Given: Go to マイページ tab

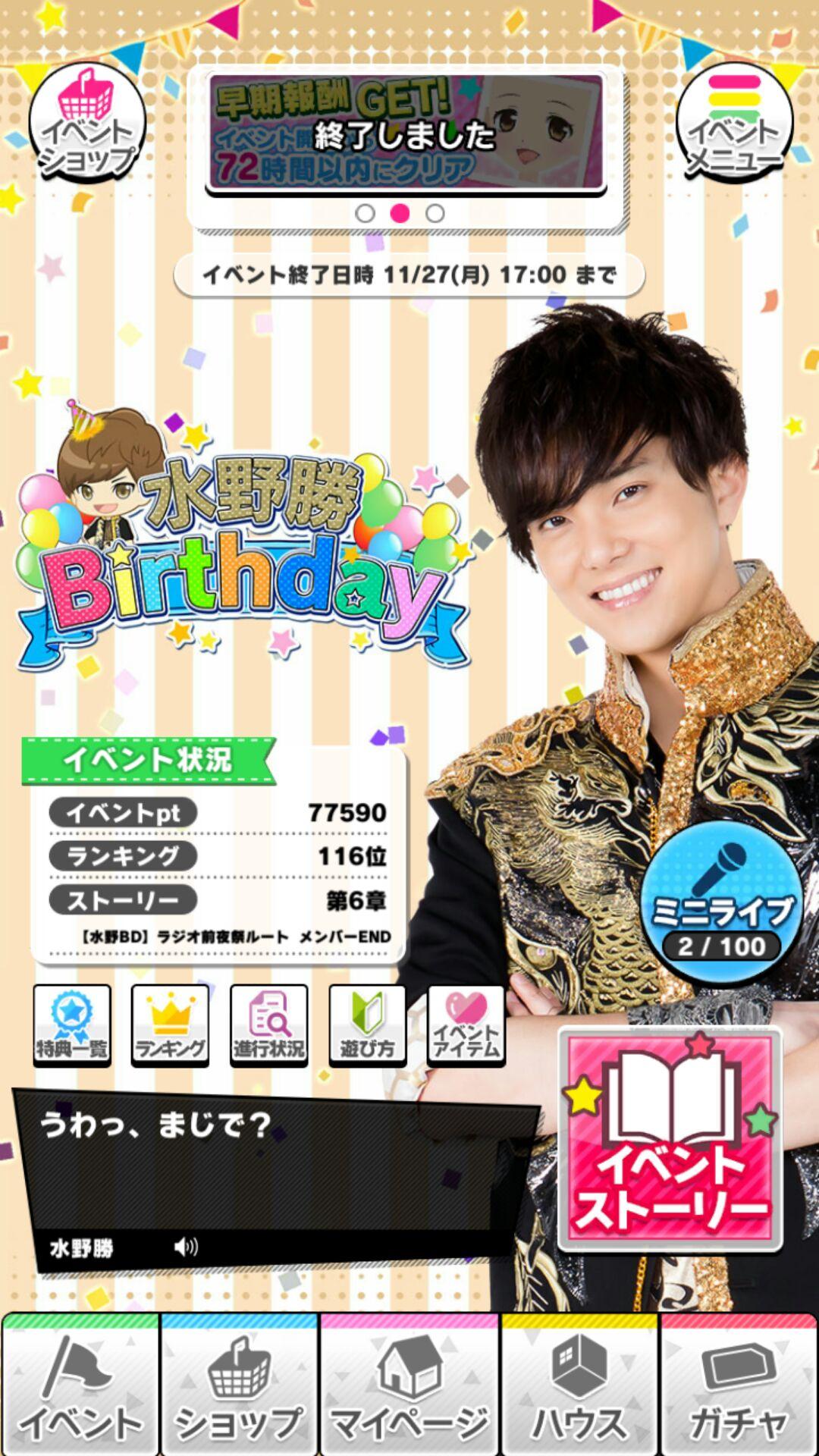Looking at the screenshot, I should click(409, 1386).
